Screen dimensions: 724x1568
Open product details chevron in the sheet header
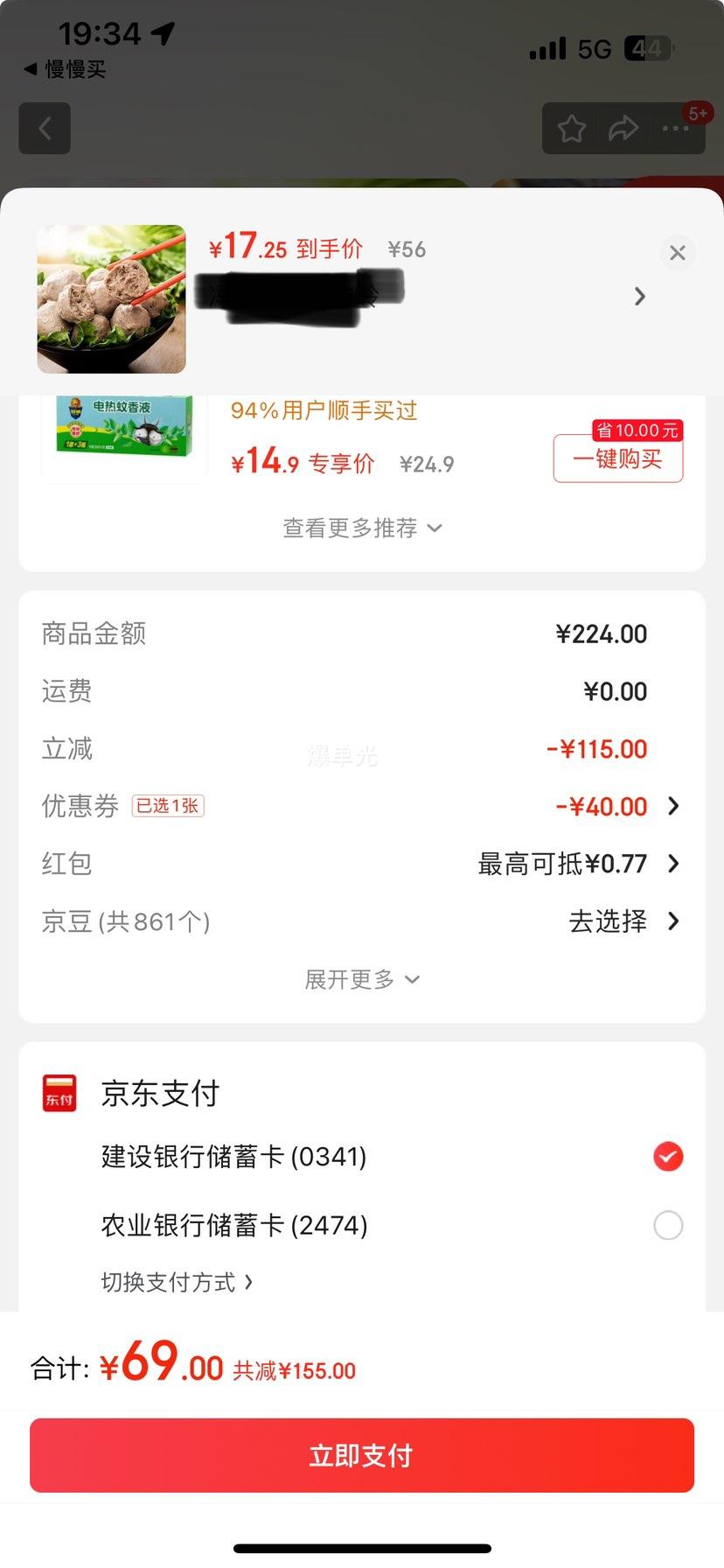[640, 297]
